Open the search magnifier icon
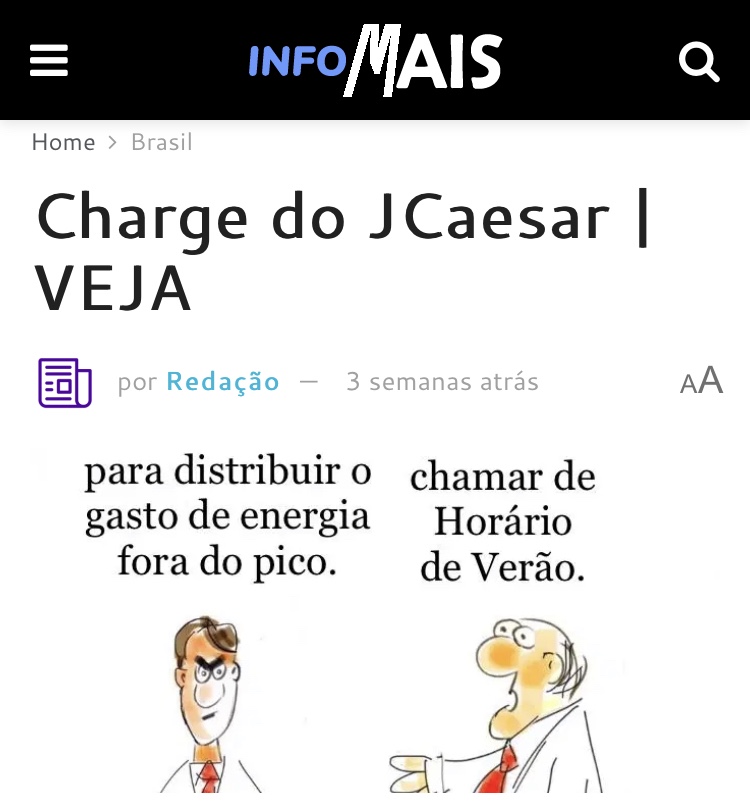 point(699,62)
